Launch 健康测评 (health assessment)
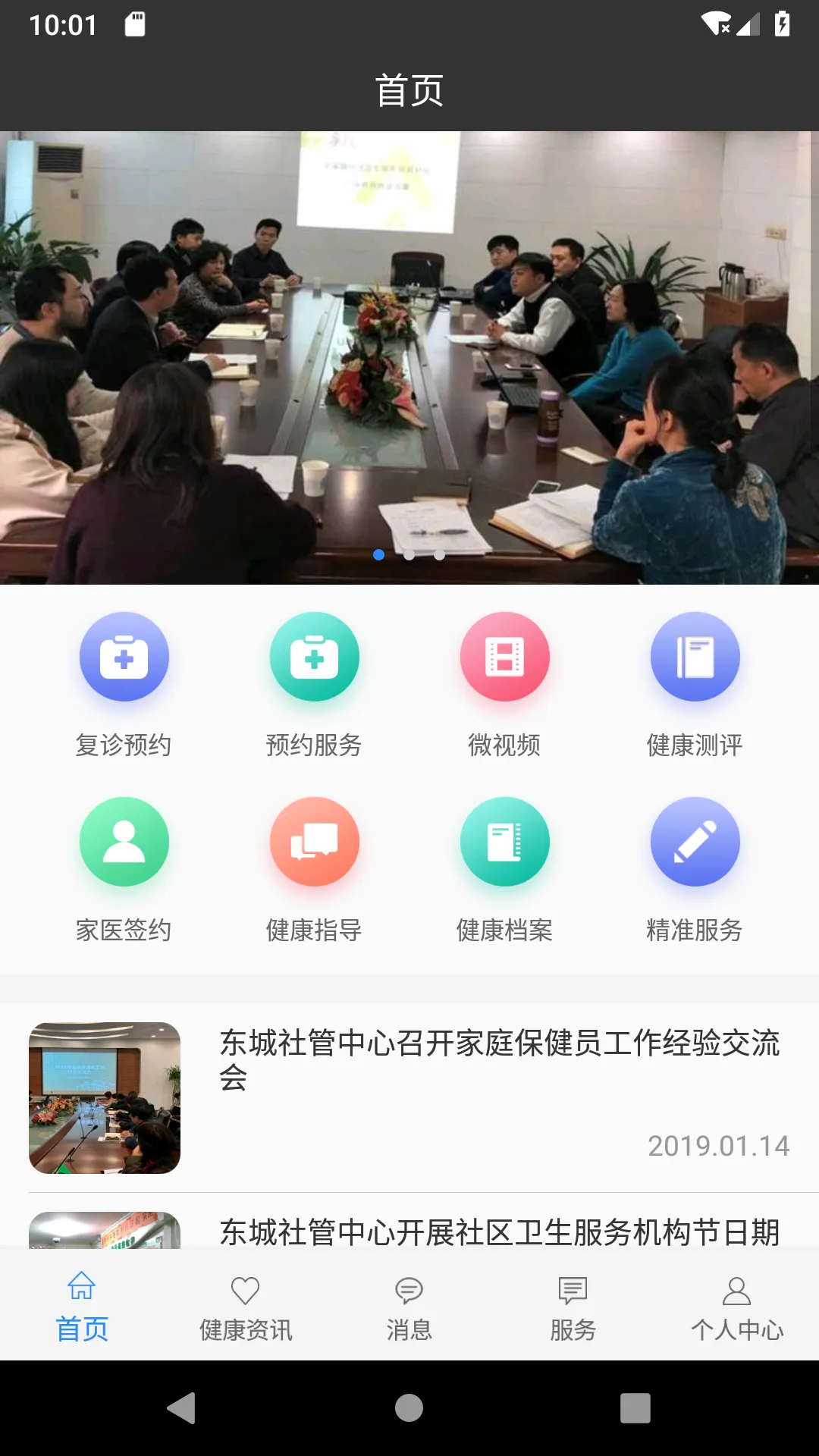 pos(695,657)
